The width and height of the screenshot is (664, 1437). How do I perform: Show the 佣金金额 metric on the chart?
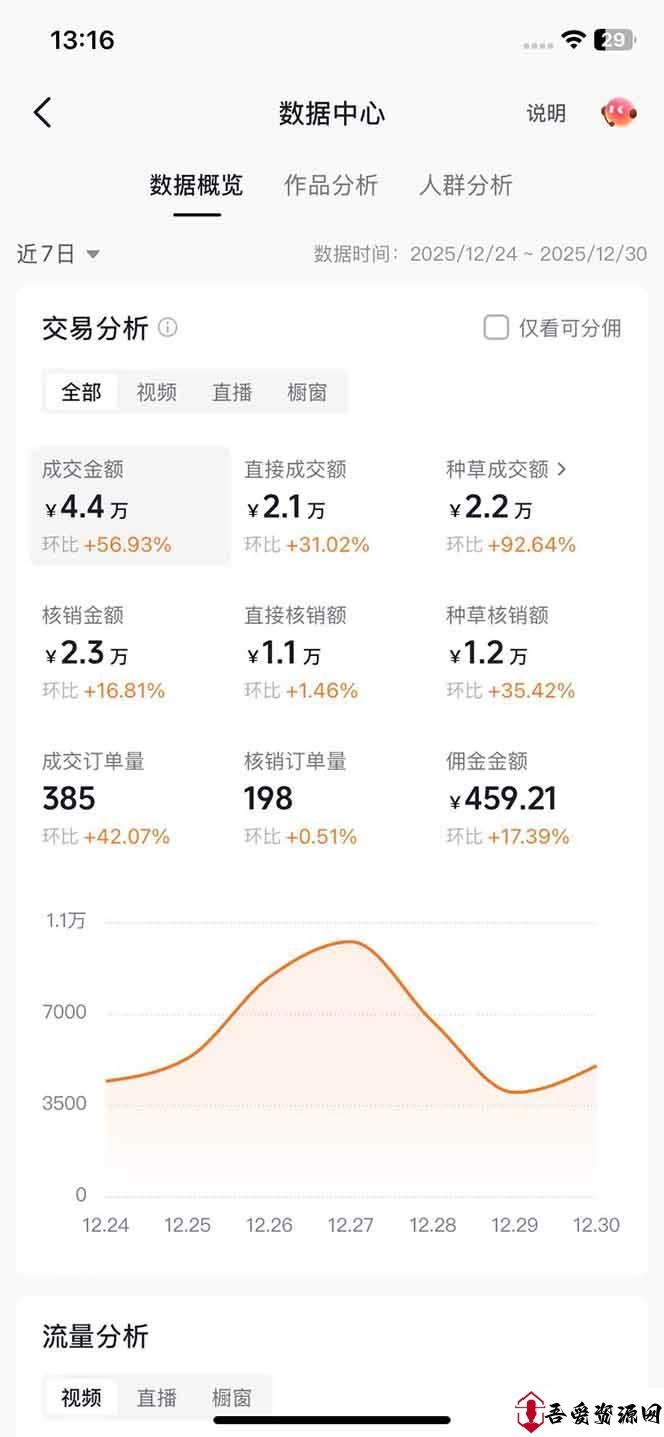532,798
